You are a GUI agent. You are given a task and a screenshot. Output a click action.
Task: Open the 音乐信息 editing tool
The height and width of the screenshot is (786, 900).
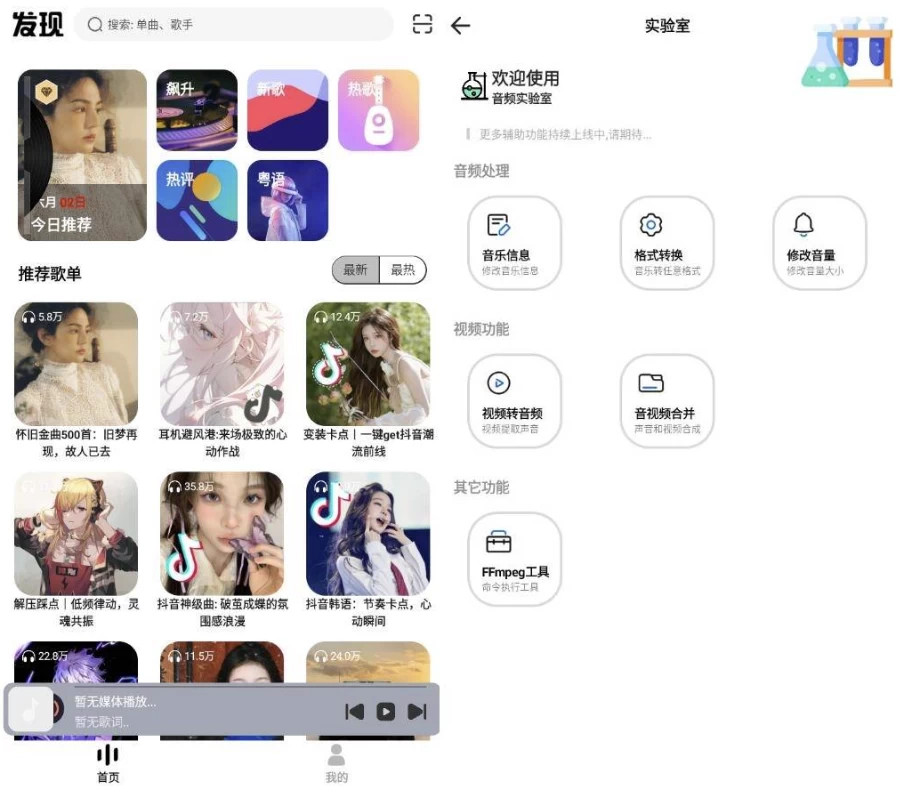coord(515,243)
